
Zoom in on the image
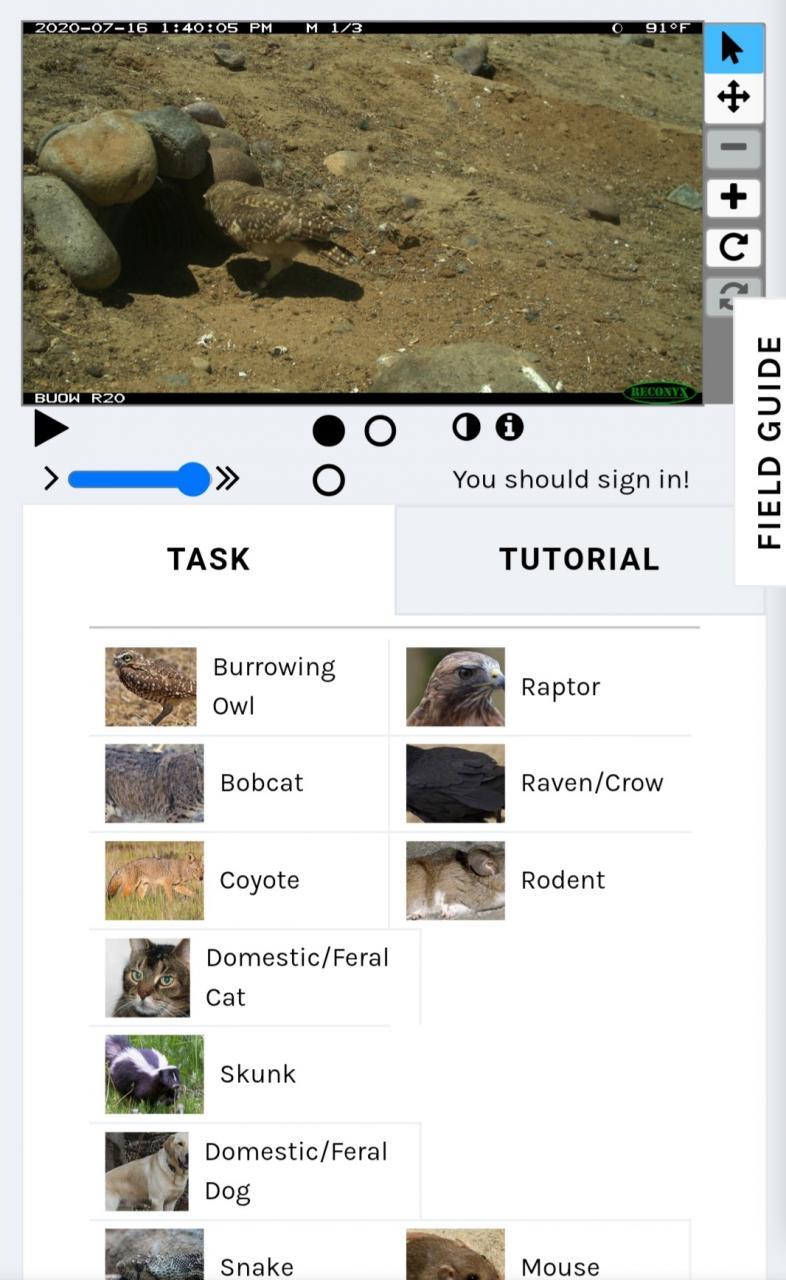(733, 197)
